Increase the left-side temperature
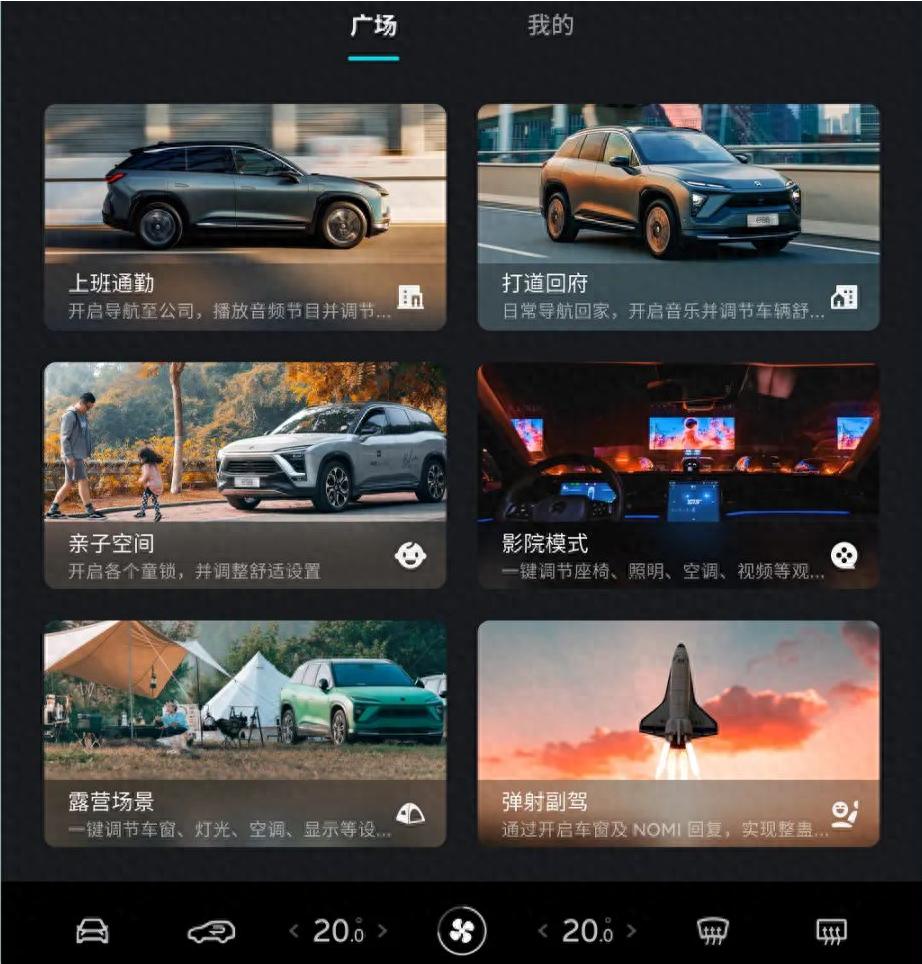This screenshot has width=922, height=964. pos(382,932)
